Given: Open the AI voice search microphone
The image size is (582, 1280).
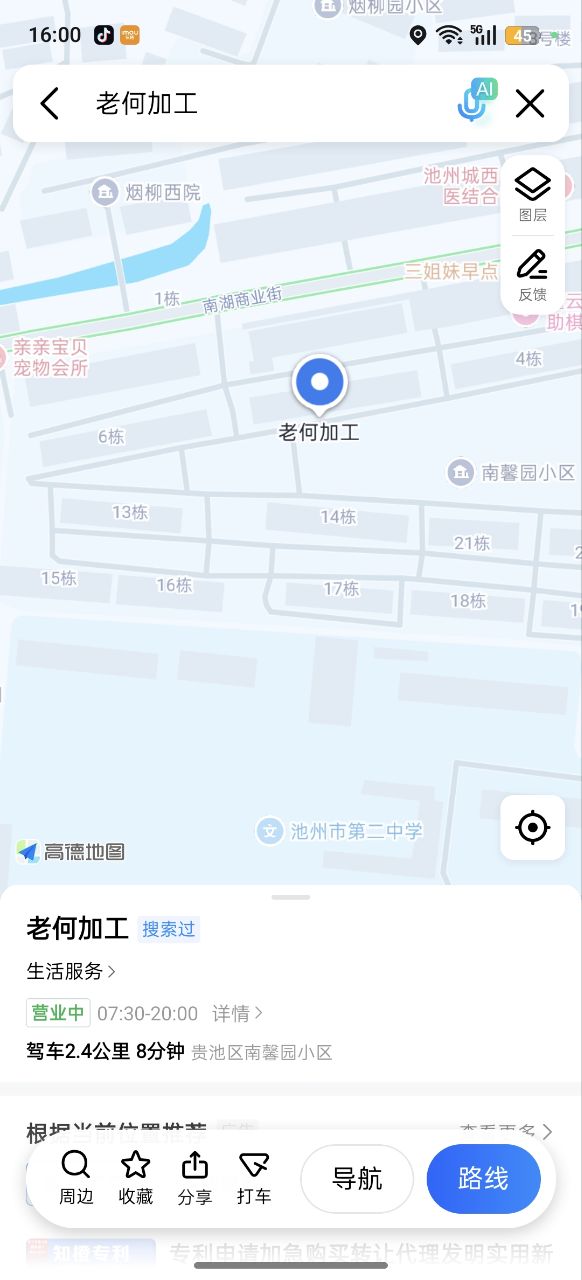Looking at the screenshot, I should tap(477, 101).
